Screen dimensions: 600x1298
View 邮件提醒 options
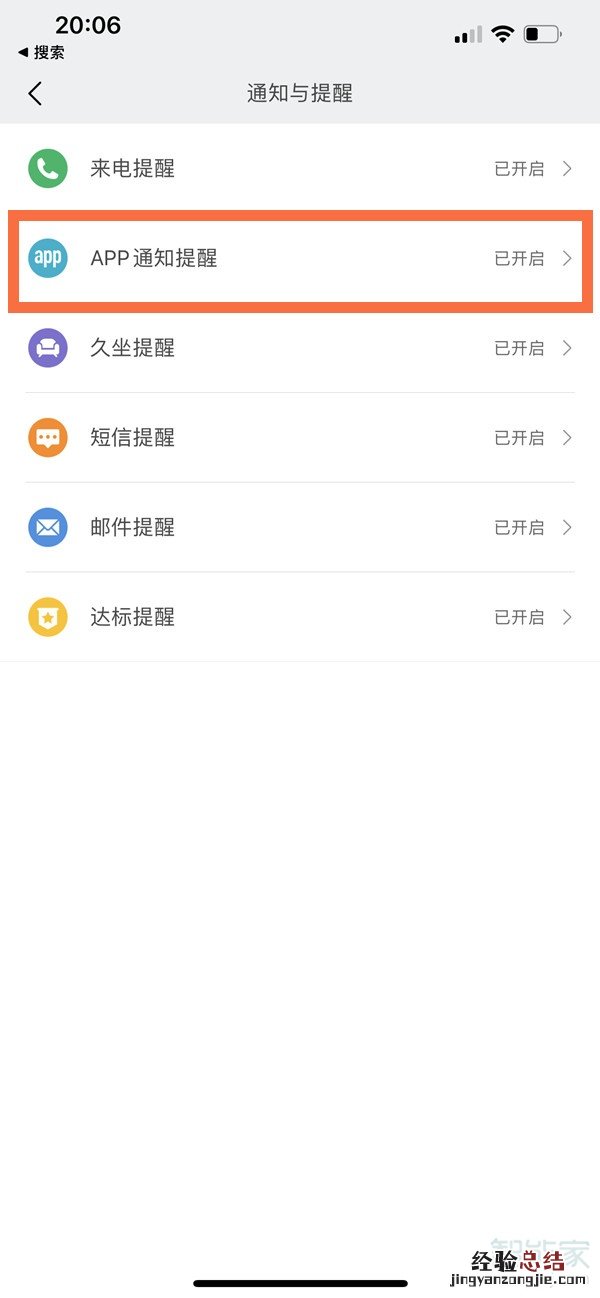(x=300, y=527)
